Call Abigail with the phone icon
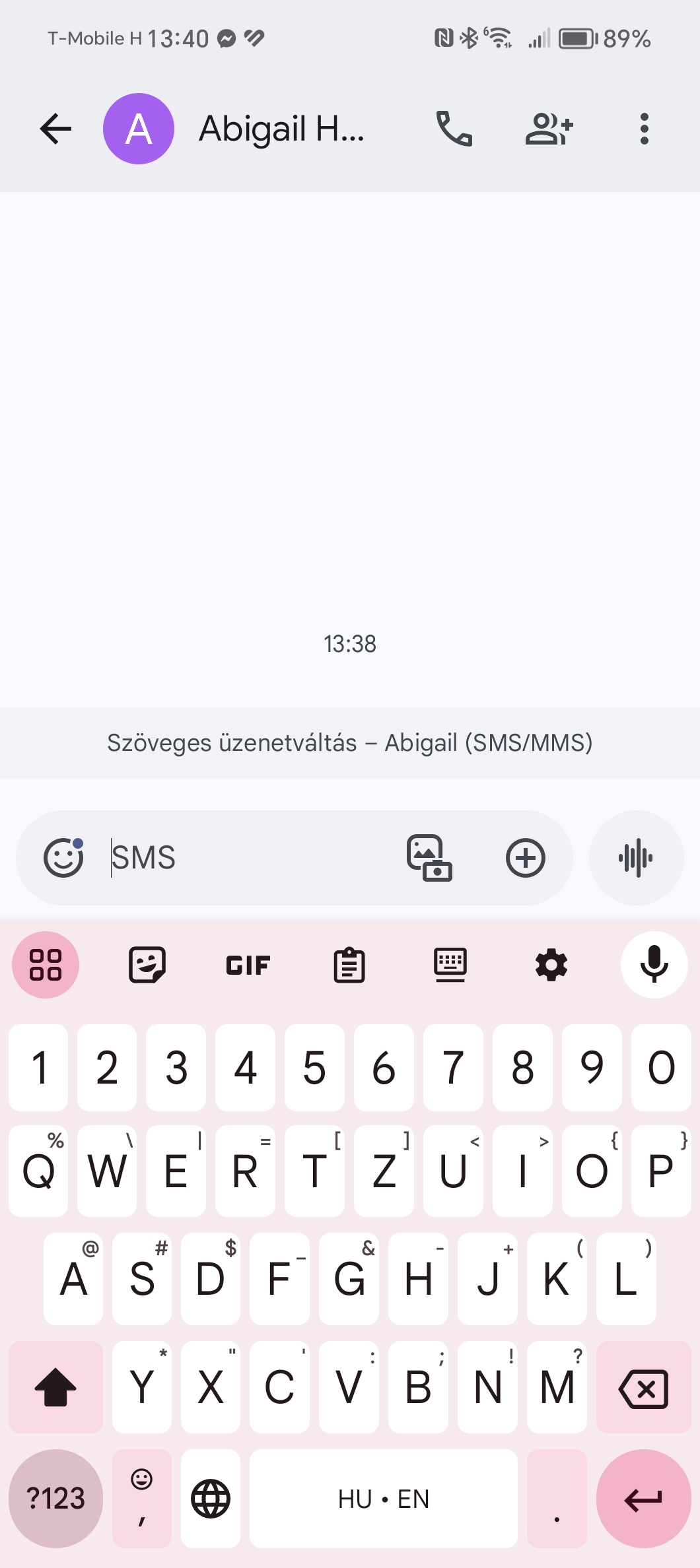Viewport: 700px width, 1568px height. (454, 129)
